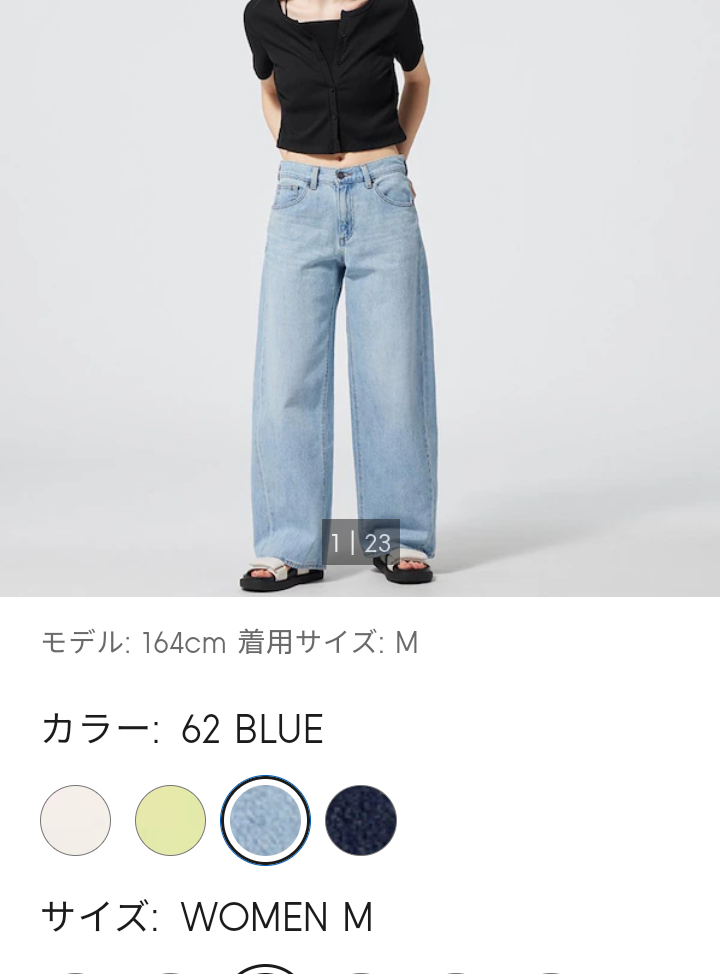Image resolution: width=720 pixels, height=974 pixels.
Task: Pick the dark navy color swatch
Action: point(360,820)
